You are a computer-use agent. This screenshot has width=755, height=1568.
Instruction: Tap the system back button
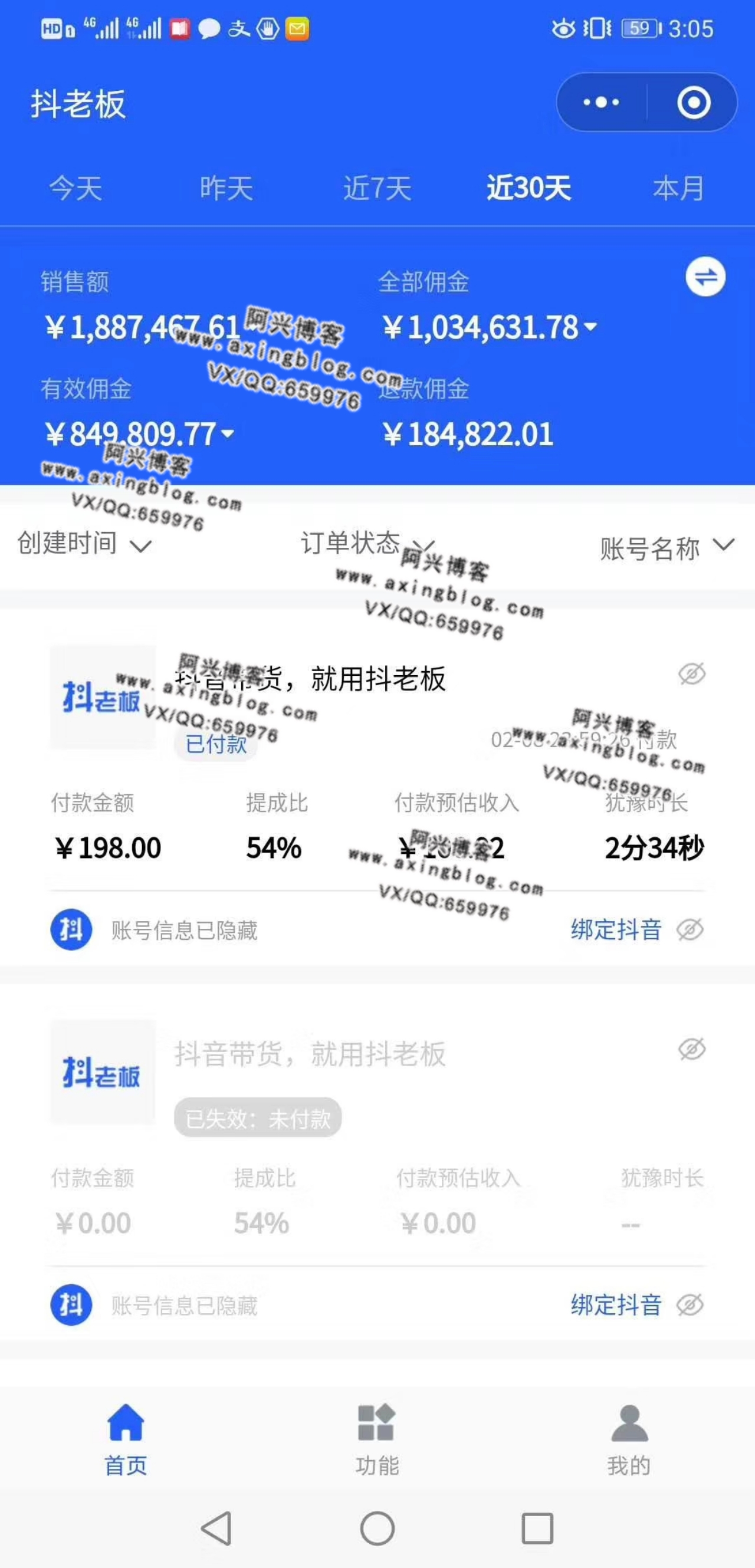[216, 1528]
